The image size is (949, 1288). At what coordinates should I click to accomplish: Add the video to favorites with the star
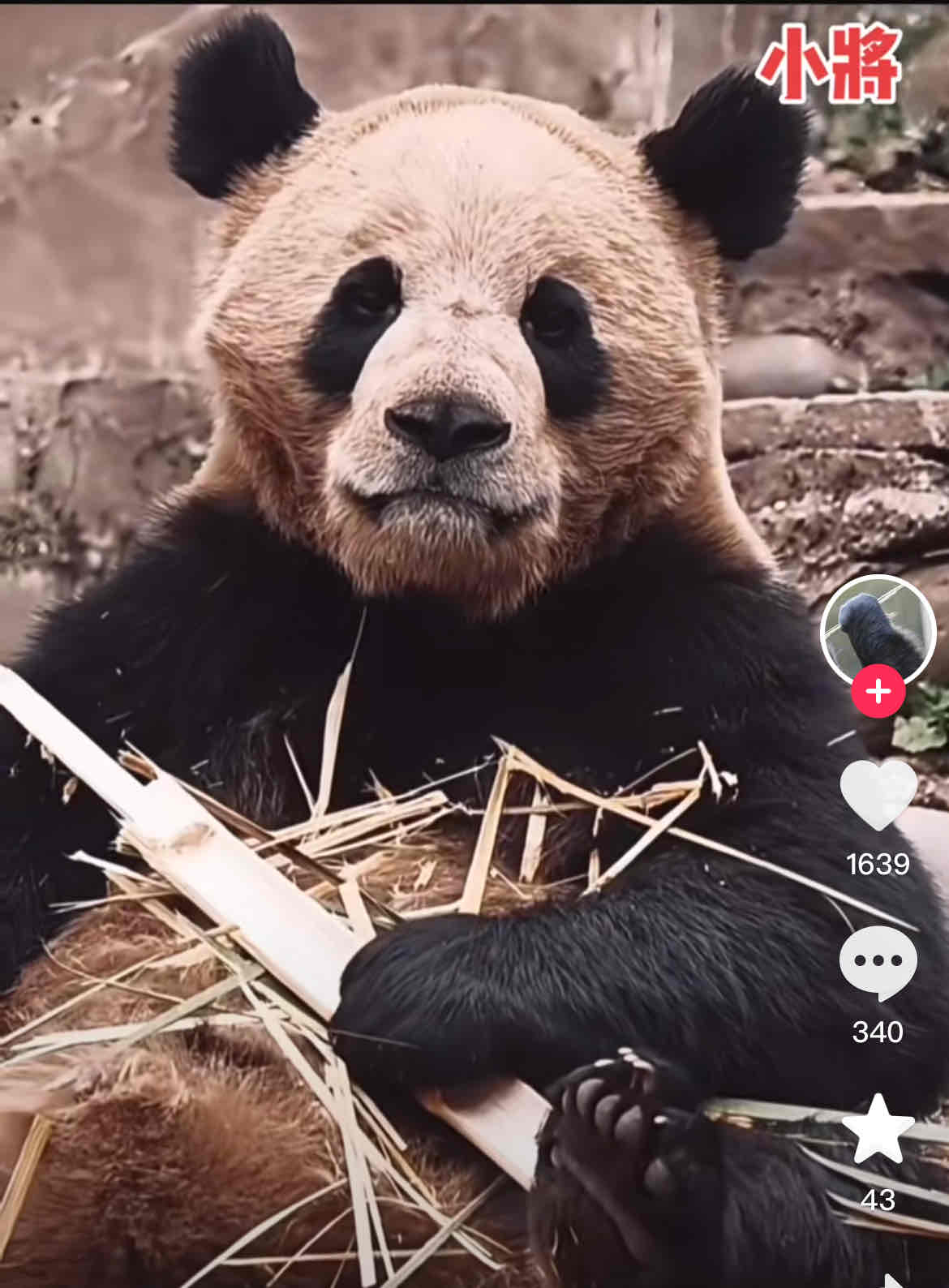[x=878, y=1129]
